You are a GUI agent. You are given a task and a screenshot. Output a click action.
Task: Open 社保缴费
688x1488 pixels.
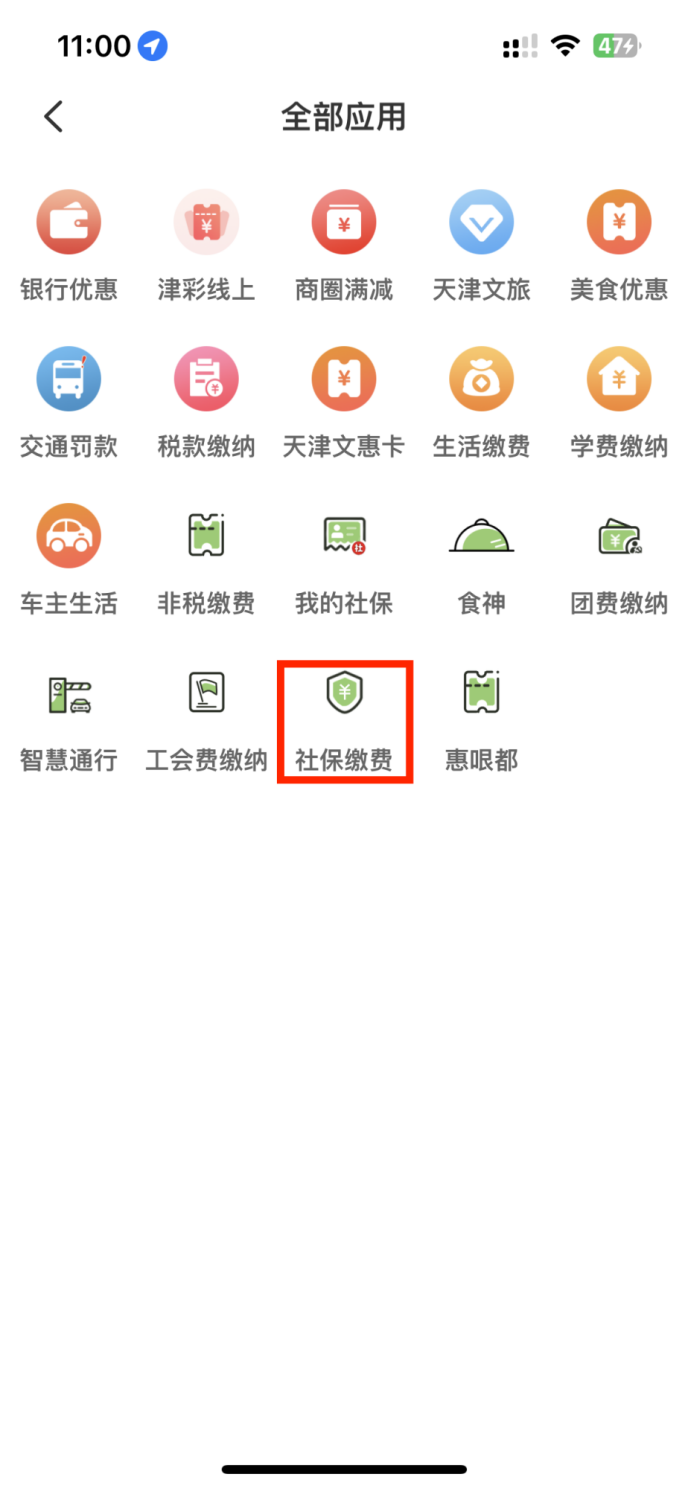[x=344, y=720]
